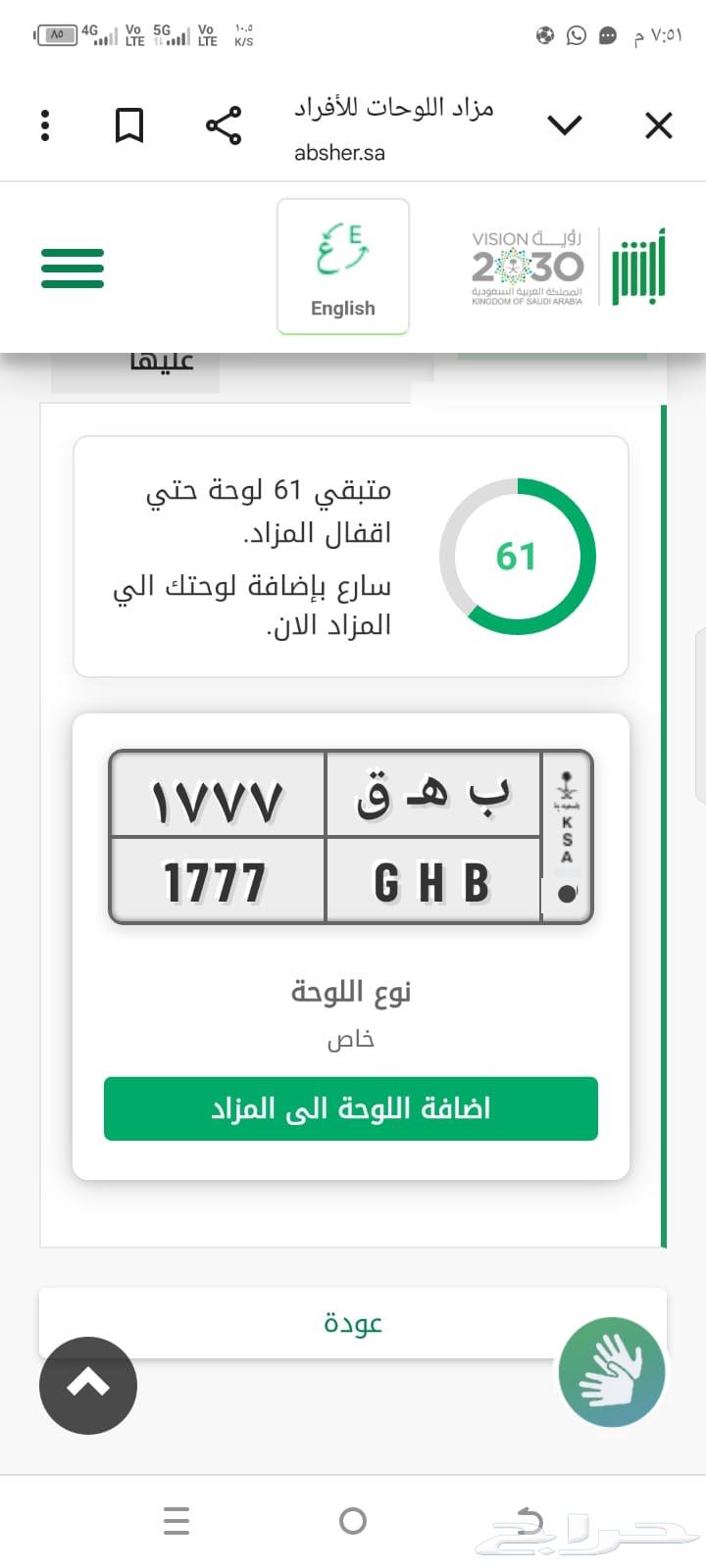This screenshot has width=706, height=1568.
Task: Expand the page title dropdown chevron
Action: [x=565, y=125]
